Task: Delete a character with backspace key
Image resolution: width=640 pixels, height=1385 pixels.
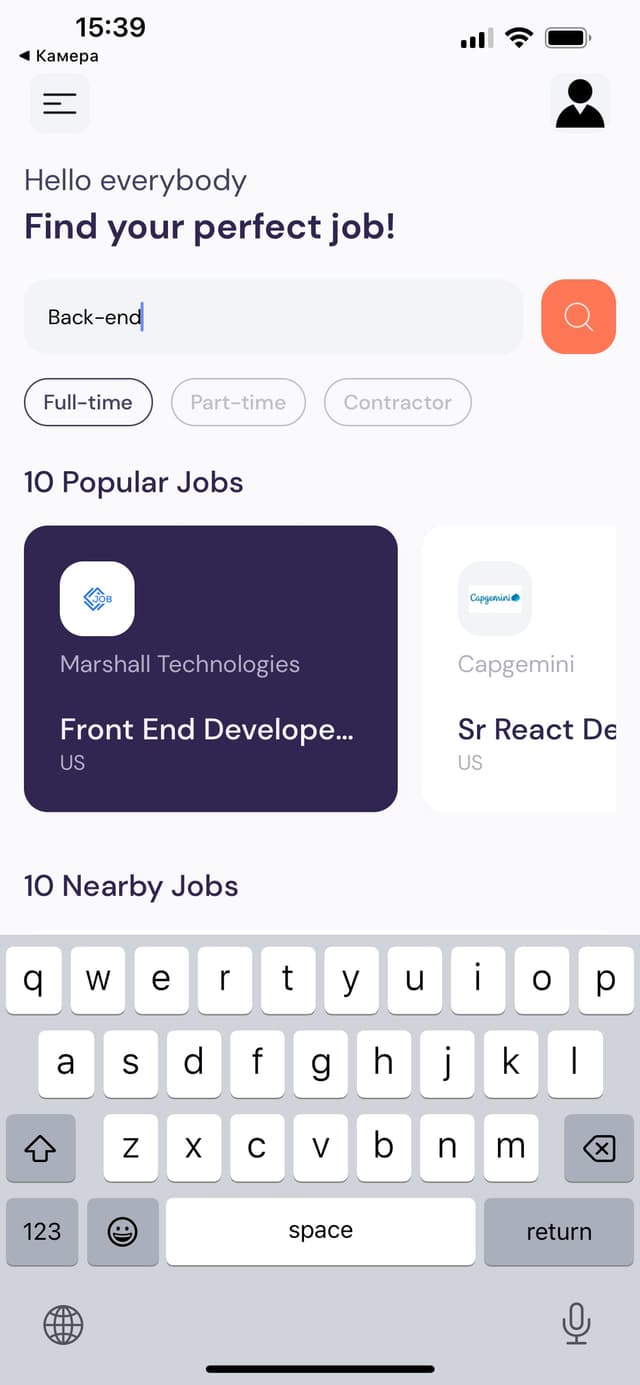Action: [x=598, y=1149]
